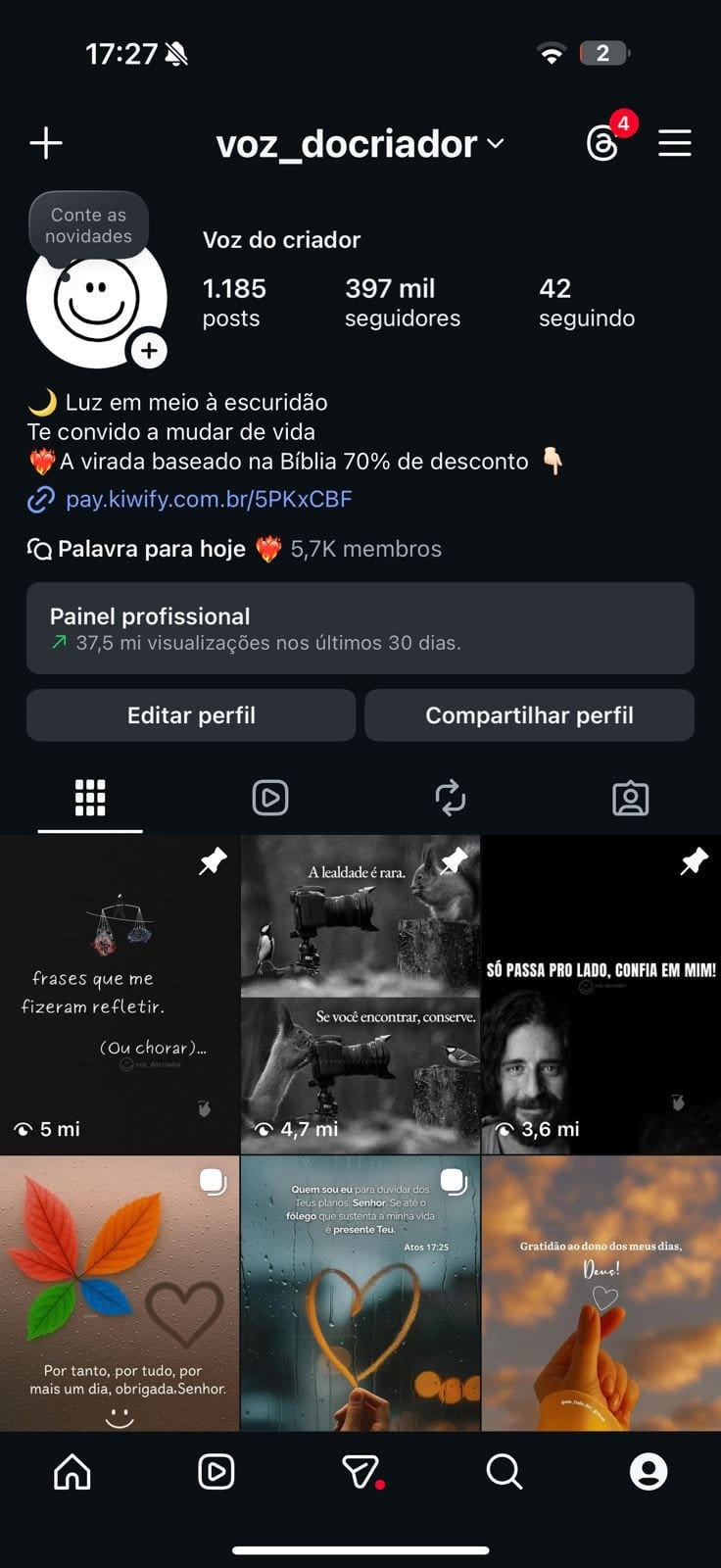Open Reels from the bottom navigation icon
This screenshot has width=721, height=1568.
click(216, 1472)
